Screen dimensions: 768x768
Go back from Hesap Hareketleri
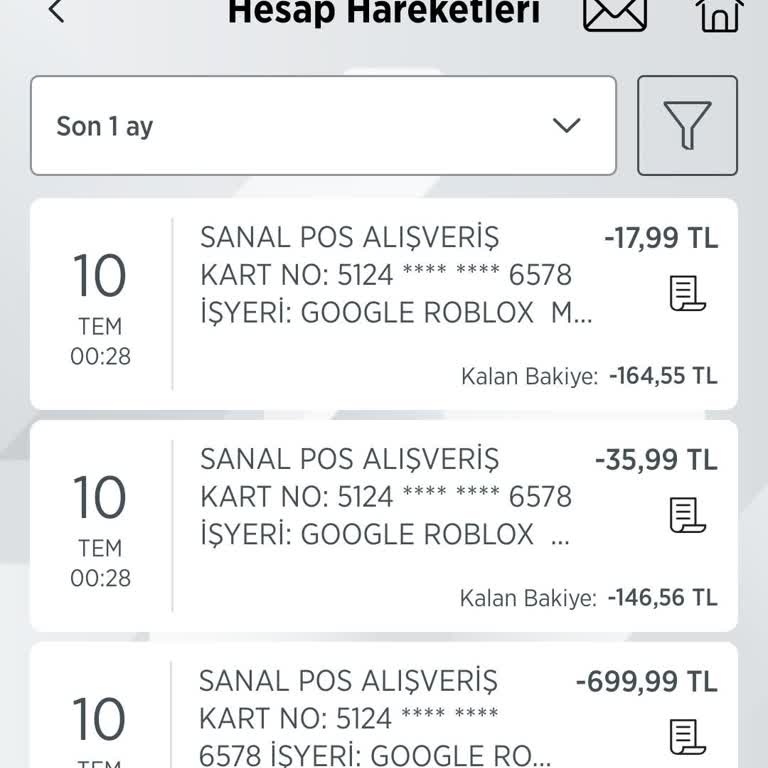[57, 12]
